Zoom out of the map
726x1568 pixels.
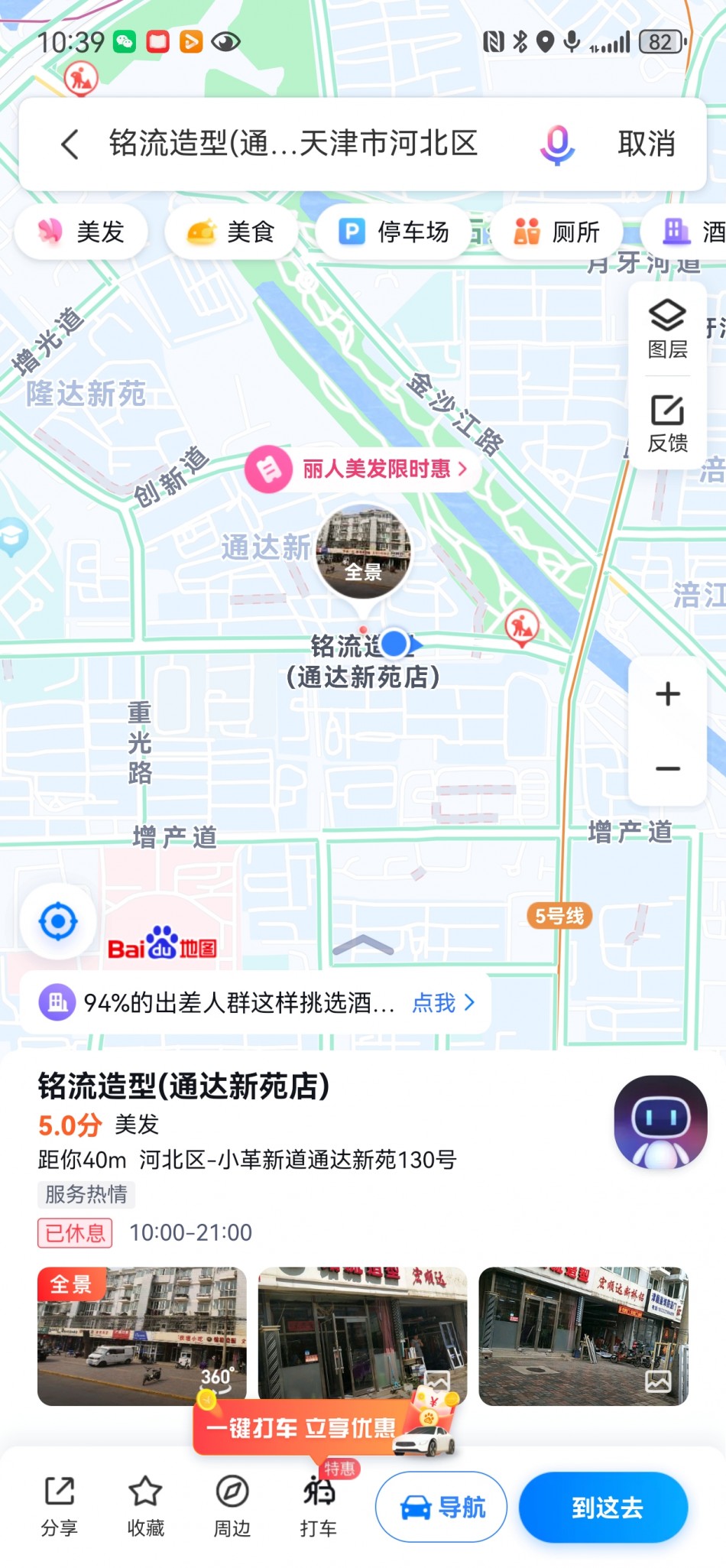click(667, 768)
